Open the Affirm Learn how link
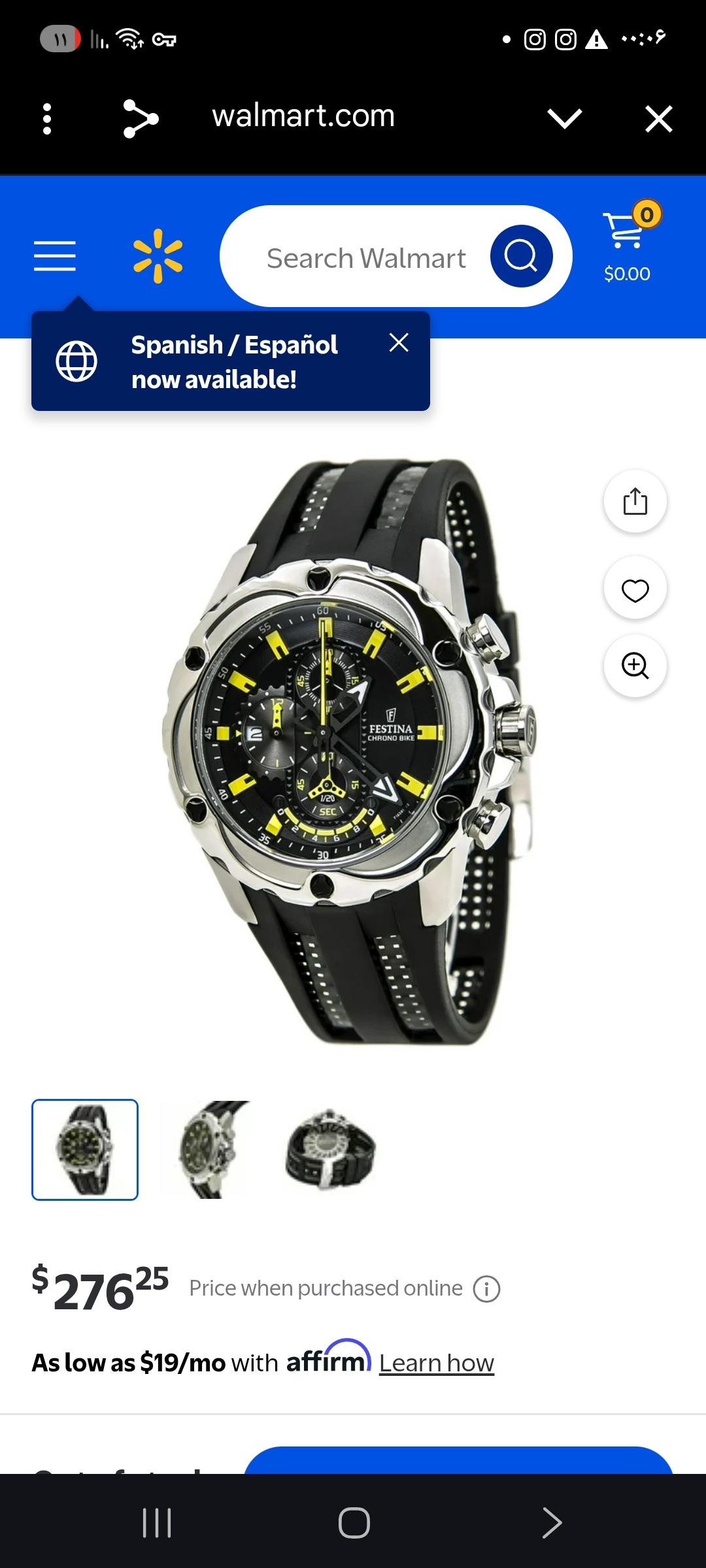706x1568 pixels. (437, 1364)
